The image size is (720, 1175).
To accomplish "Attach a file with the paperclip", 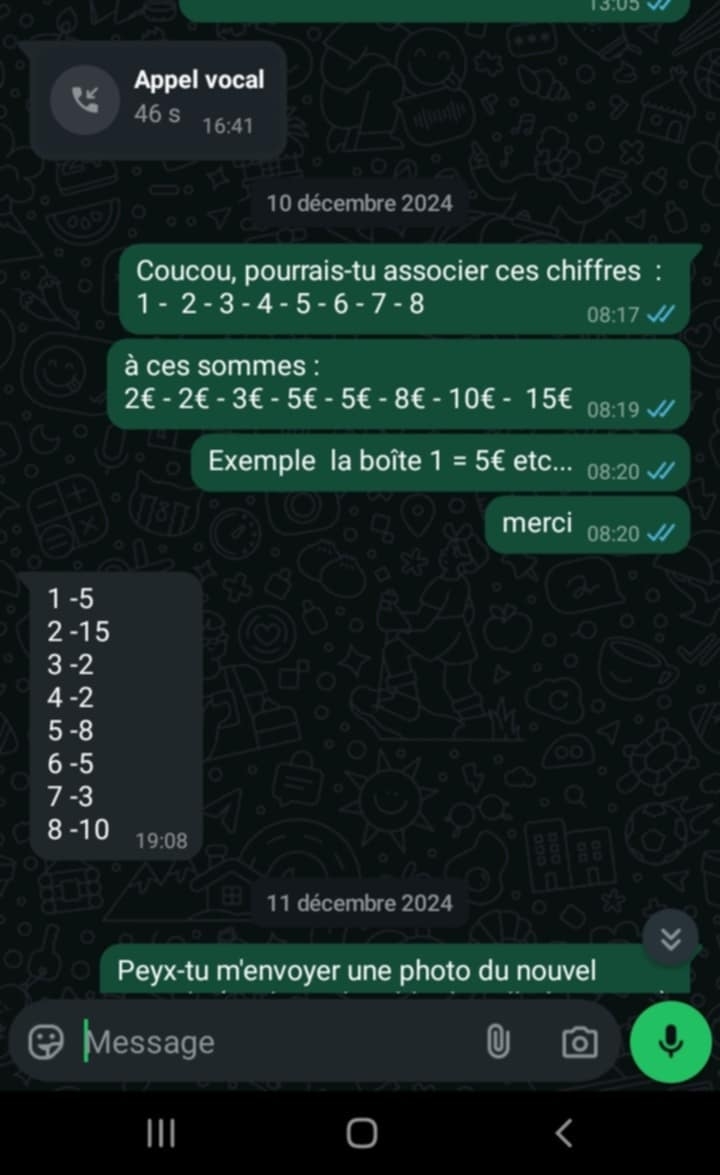I will [497, 1042].
